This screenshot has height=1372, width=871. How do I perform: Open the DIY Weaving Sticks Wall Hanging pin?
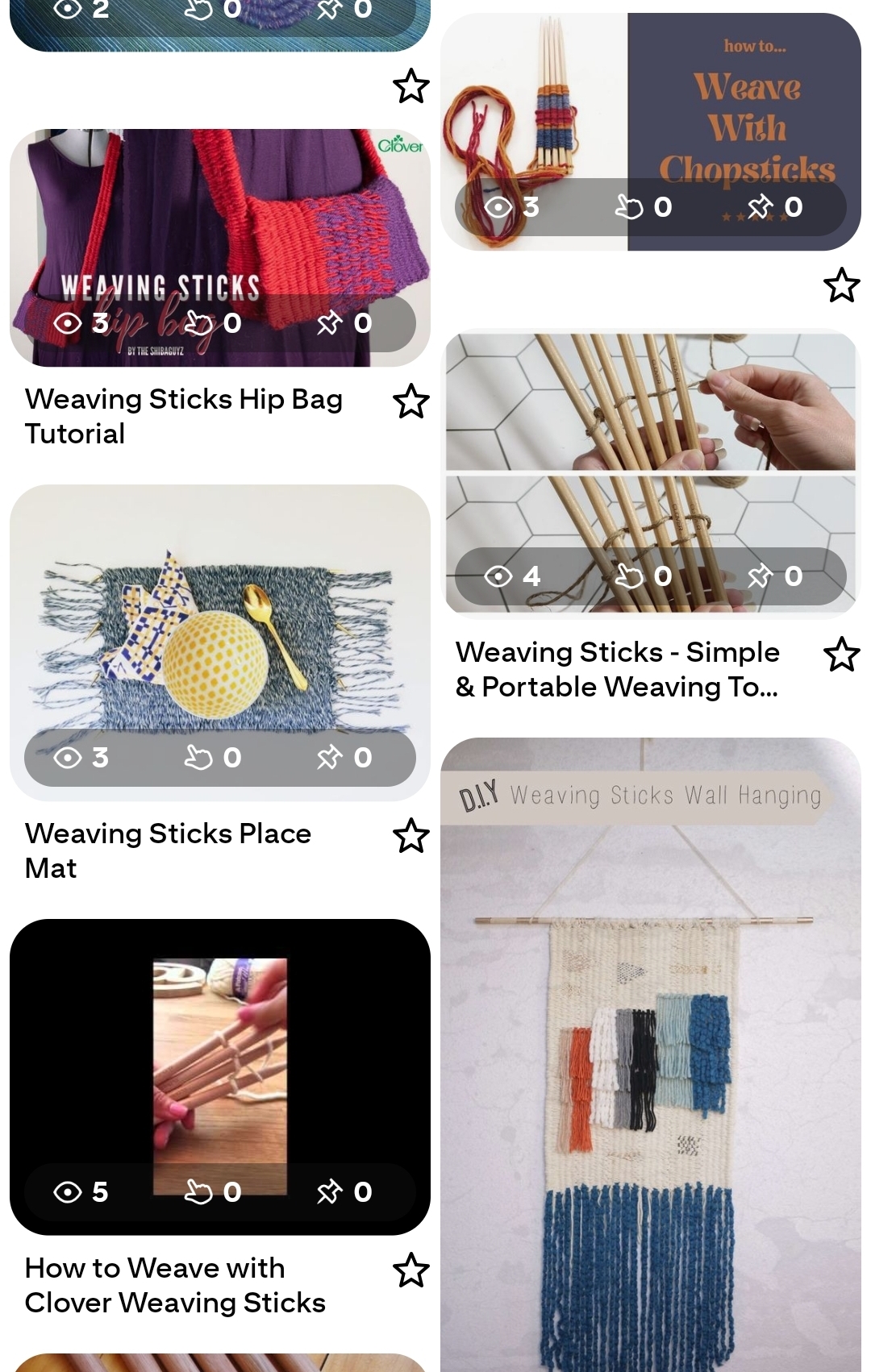tap(650, 1048)
